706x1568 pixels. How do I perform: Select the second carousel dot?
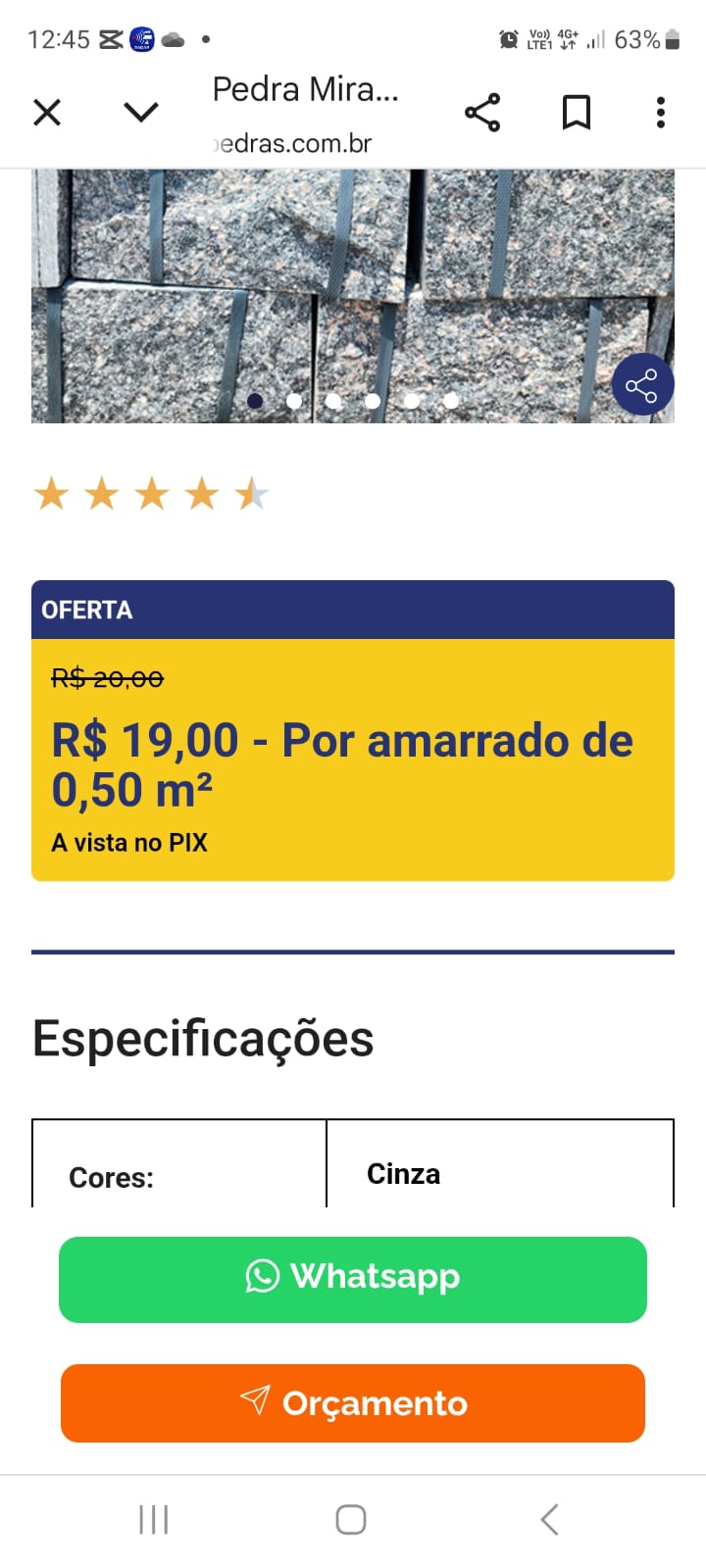pos(293,401)
